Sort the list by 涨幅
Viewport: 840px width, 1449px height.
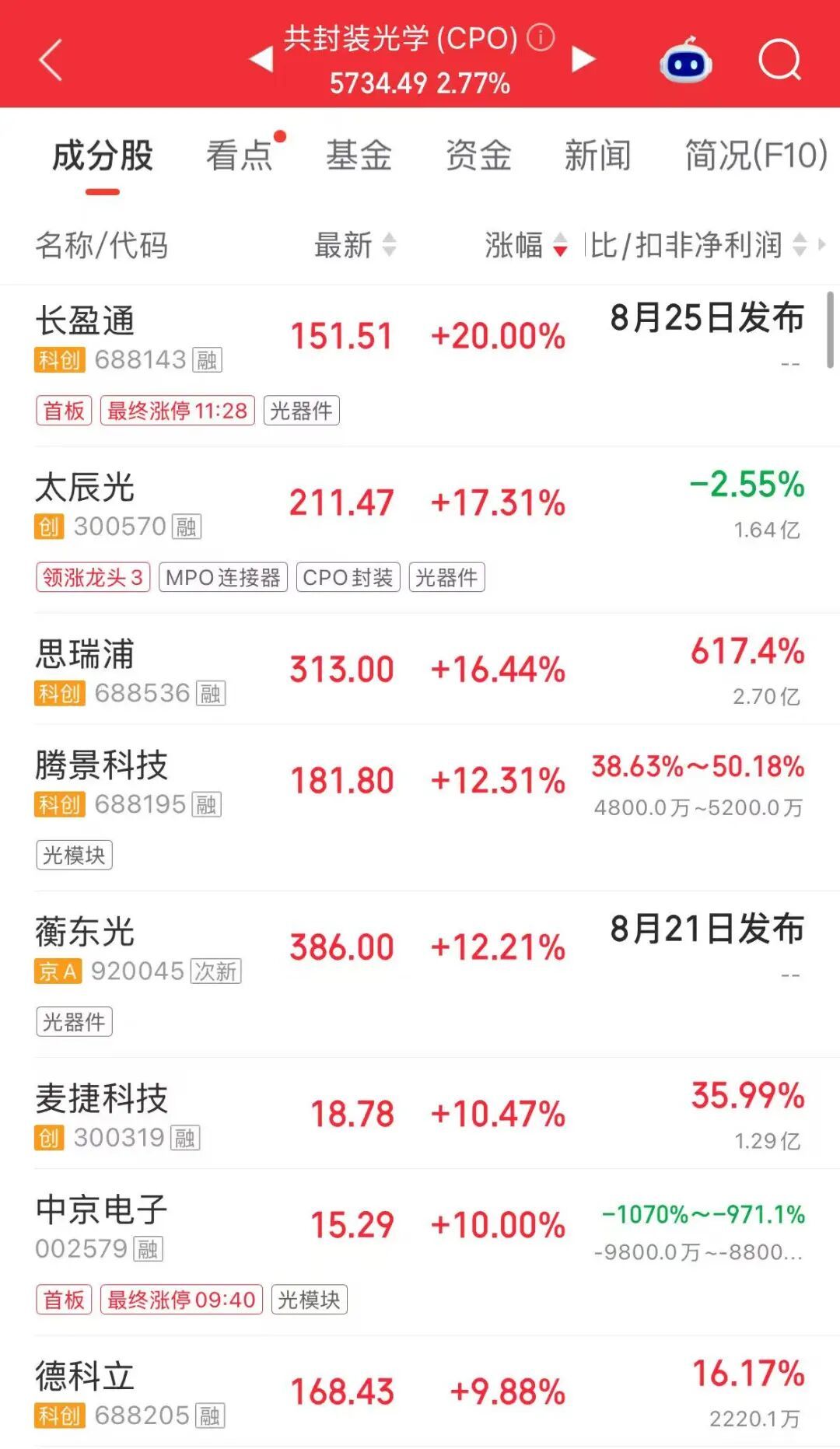[x=526, y=245]
